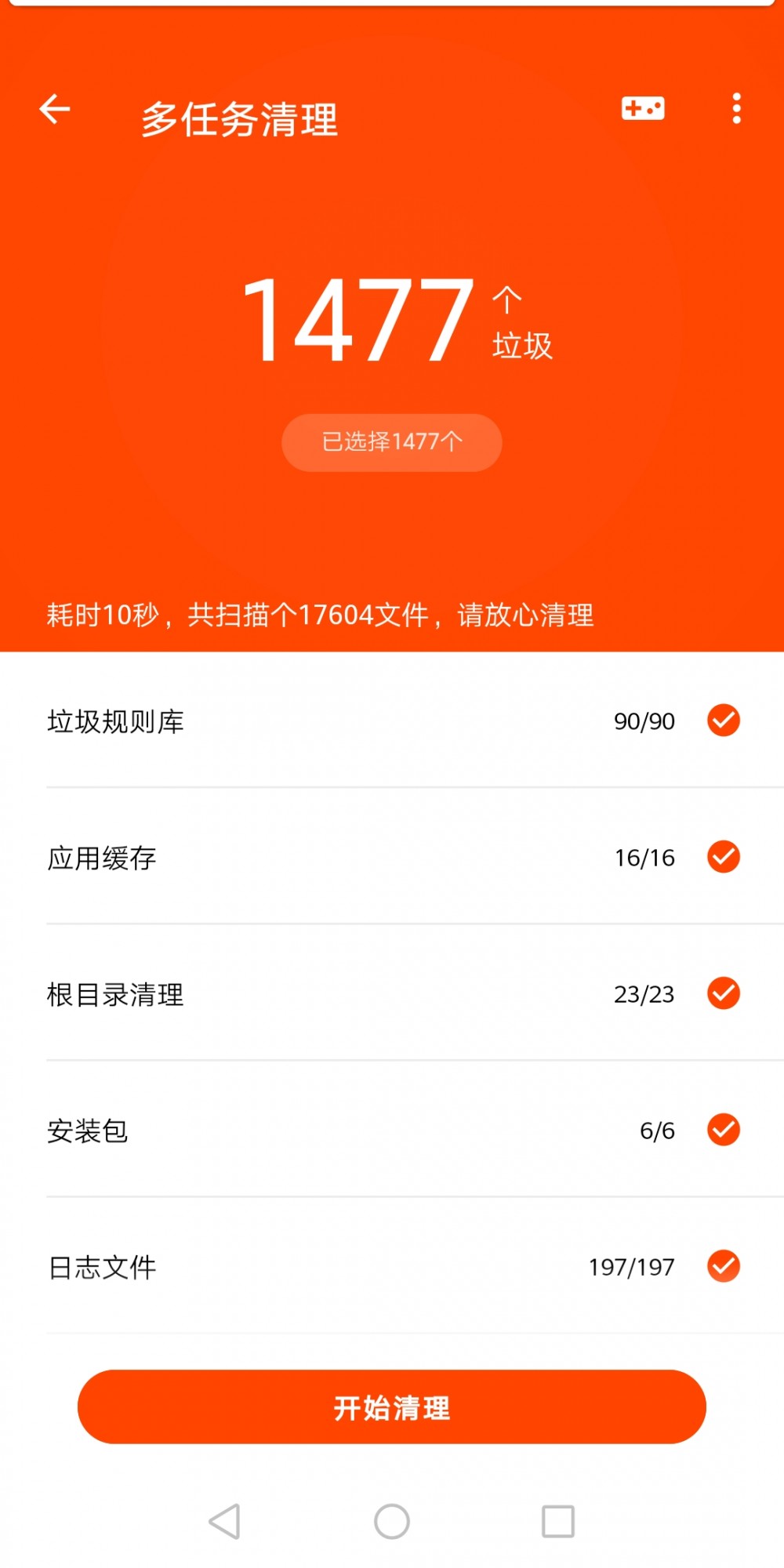The height and width of the screenshot is (1568, 784).
Task: Toggle selection of 日志文件 log files
Action: (x=723, y=1266)
